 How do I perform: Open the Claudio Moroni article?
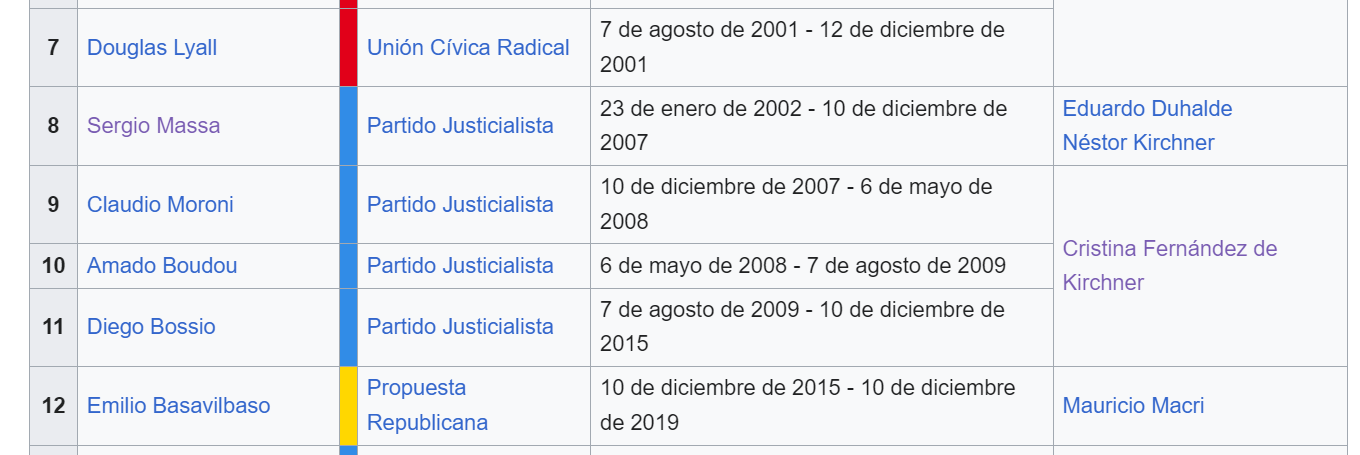(x=160, y=205)
